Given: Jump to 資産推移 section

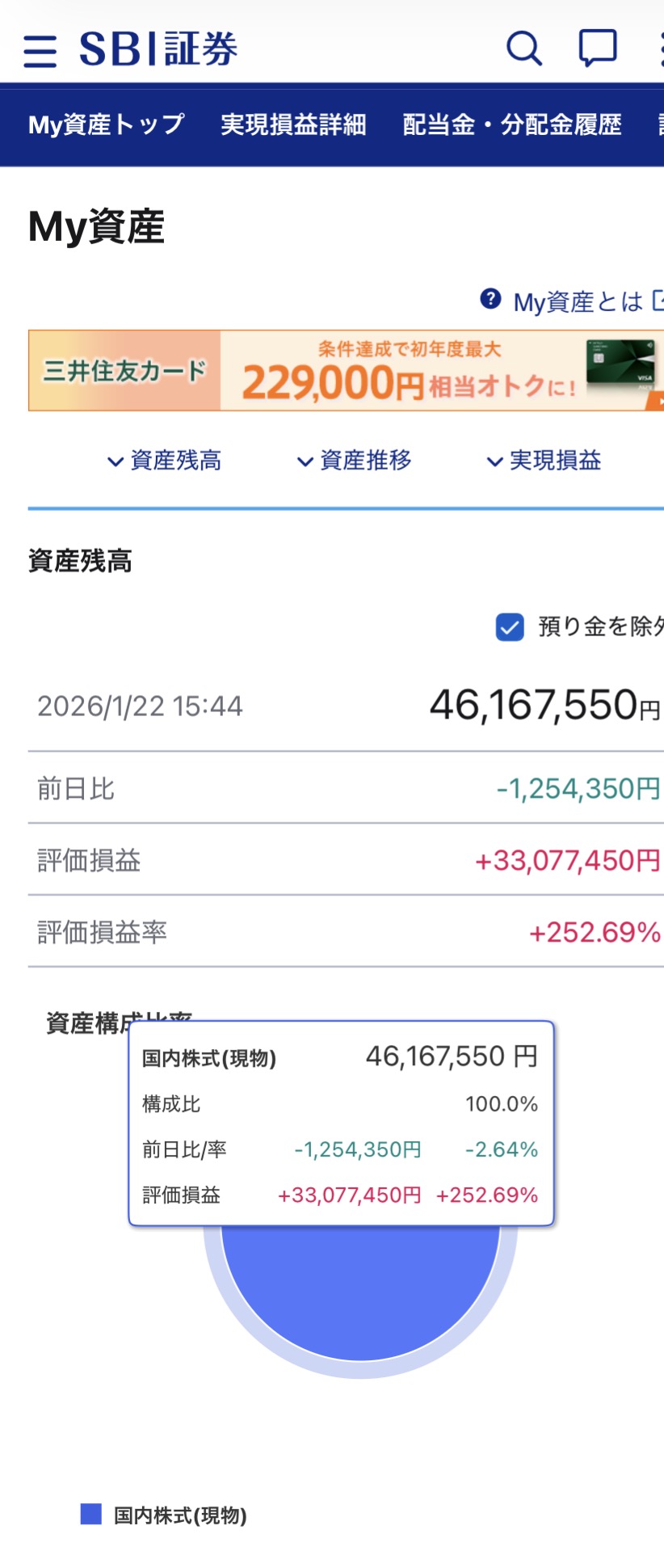Looking at the screenshot, I should (355, 461).
